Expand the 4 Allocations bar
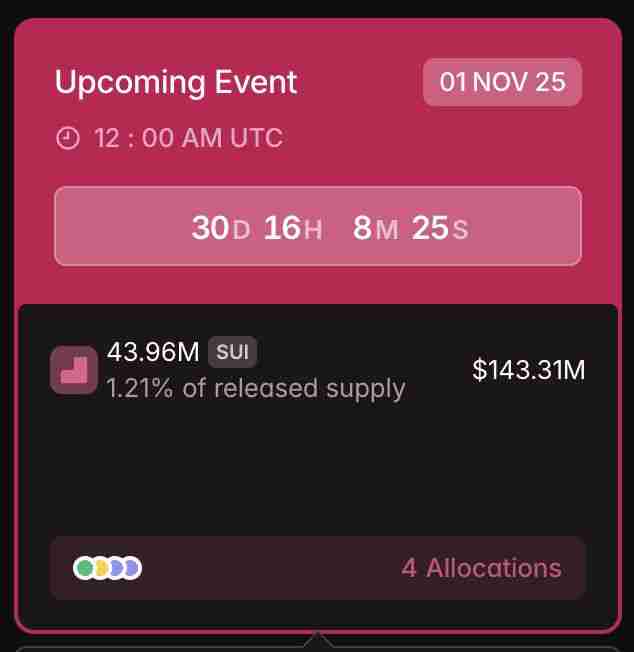The image size is (634, 652). (x=317, y=568)
